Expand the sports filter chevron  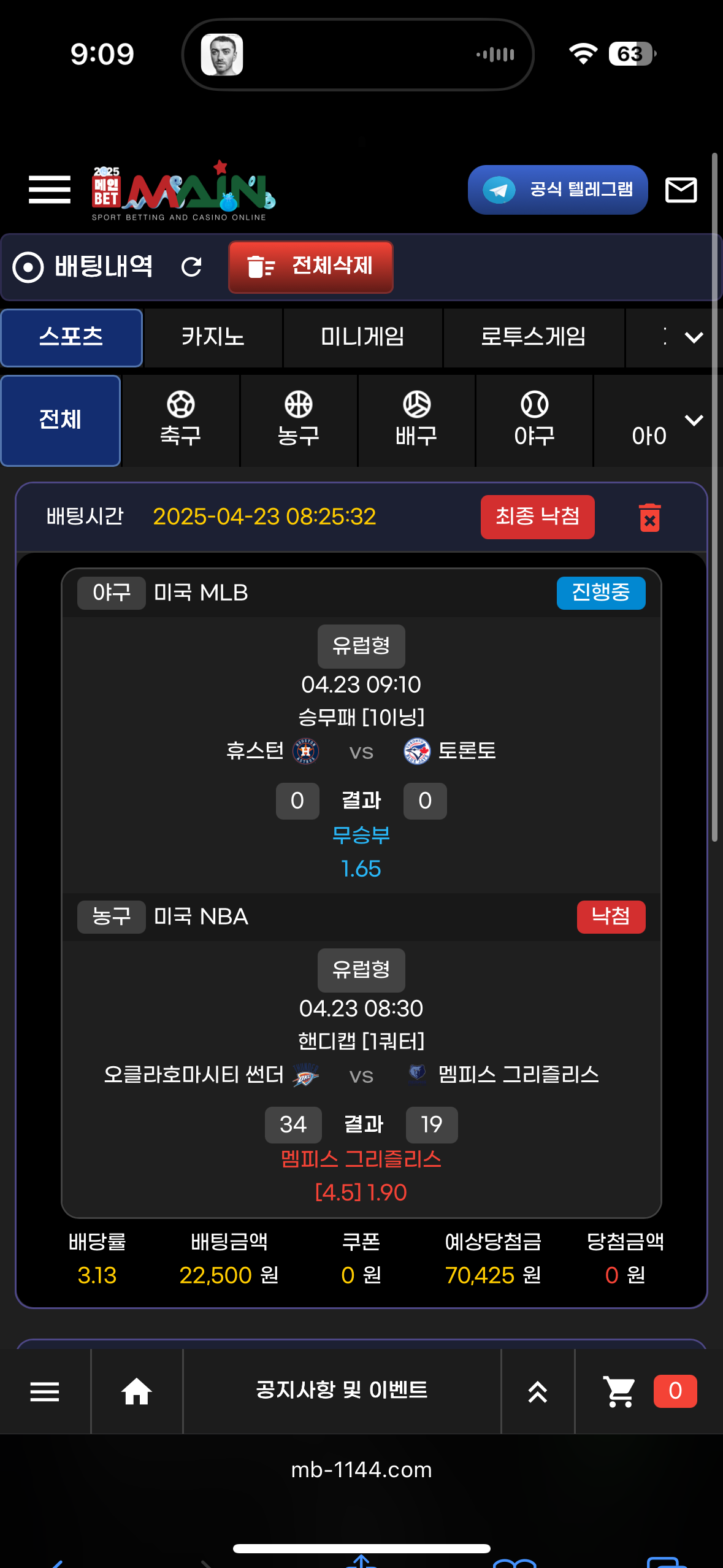(x=694, y=420)
